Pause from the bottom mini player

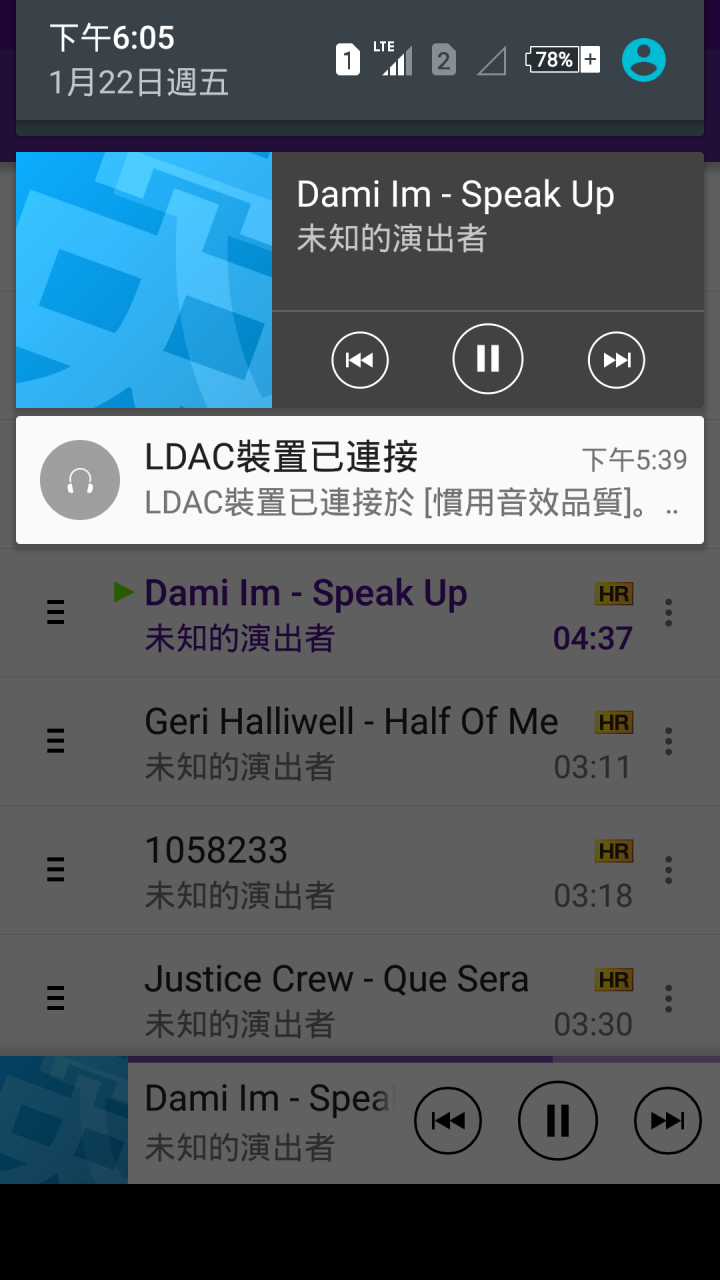pos(558,1121)
